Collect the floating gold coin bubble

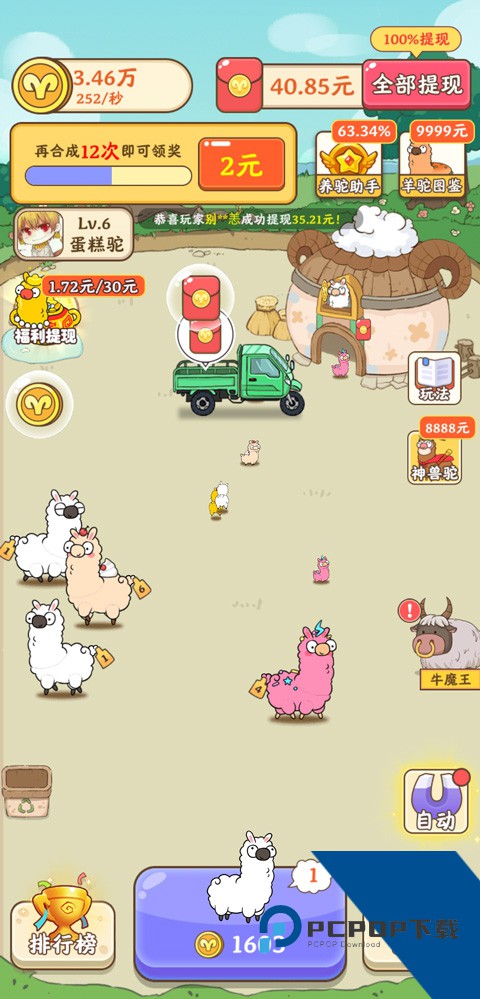[40, 405]
